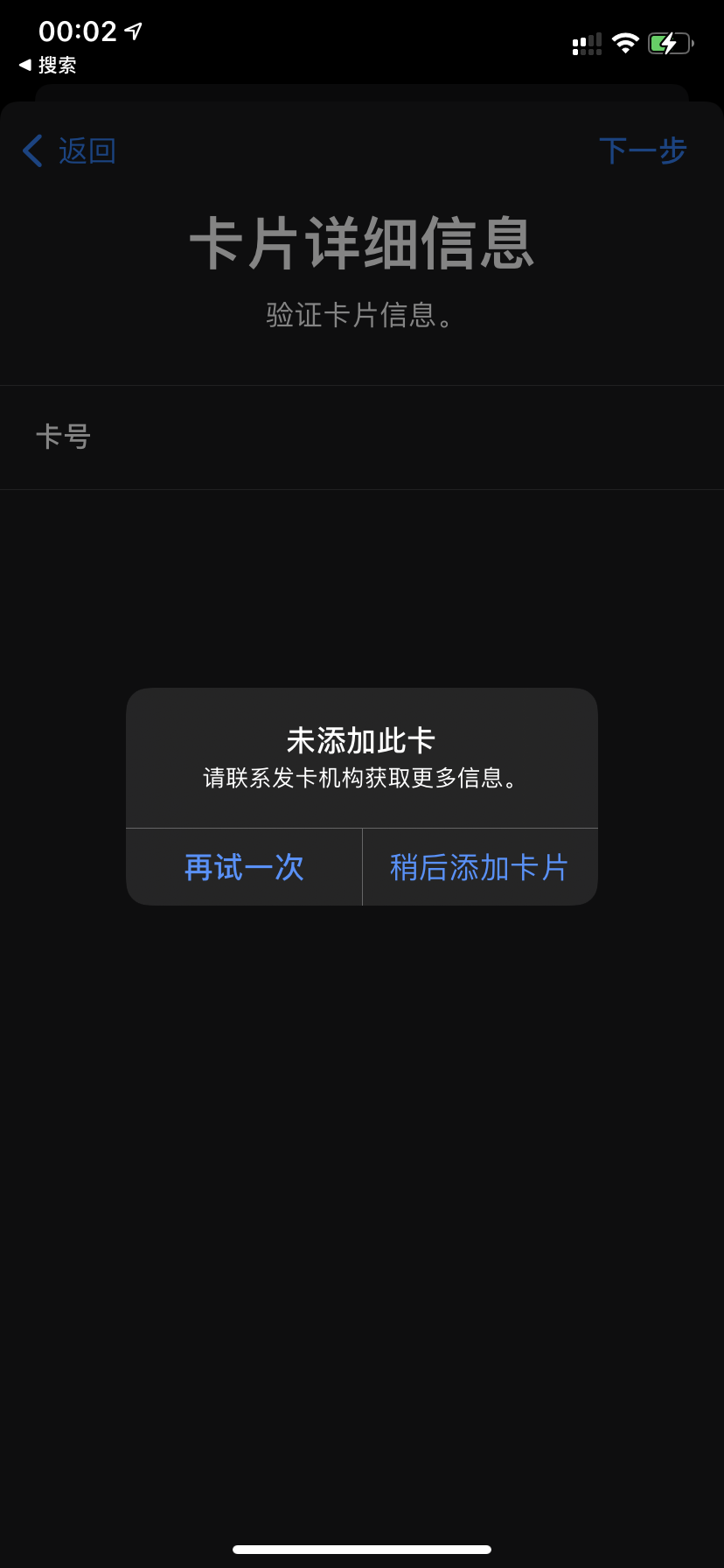Select the 卡号 card number field
Viewport: 724px width, 1568px height.
362,437
